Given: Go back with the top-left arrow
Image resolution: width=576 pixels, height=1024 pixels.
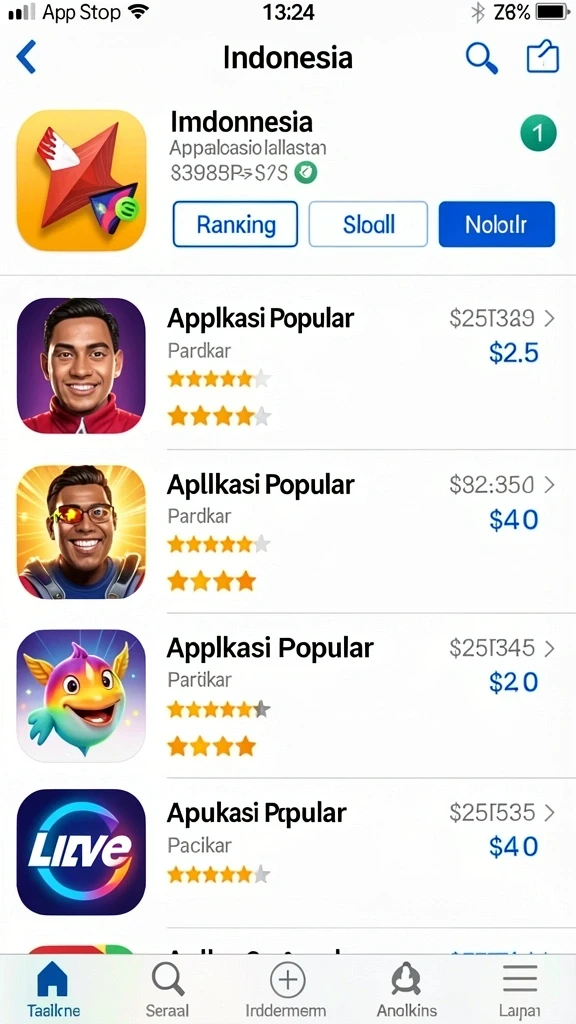Looking at the screenshot, I should pyautogui.click(x=27, y=57).
